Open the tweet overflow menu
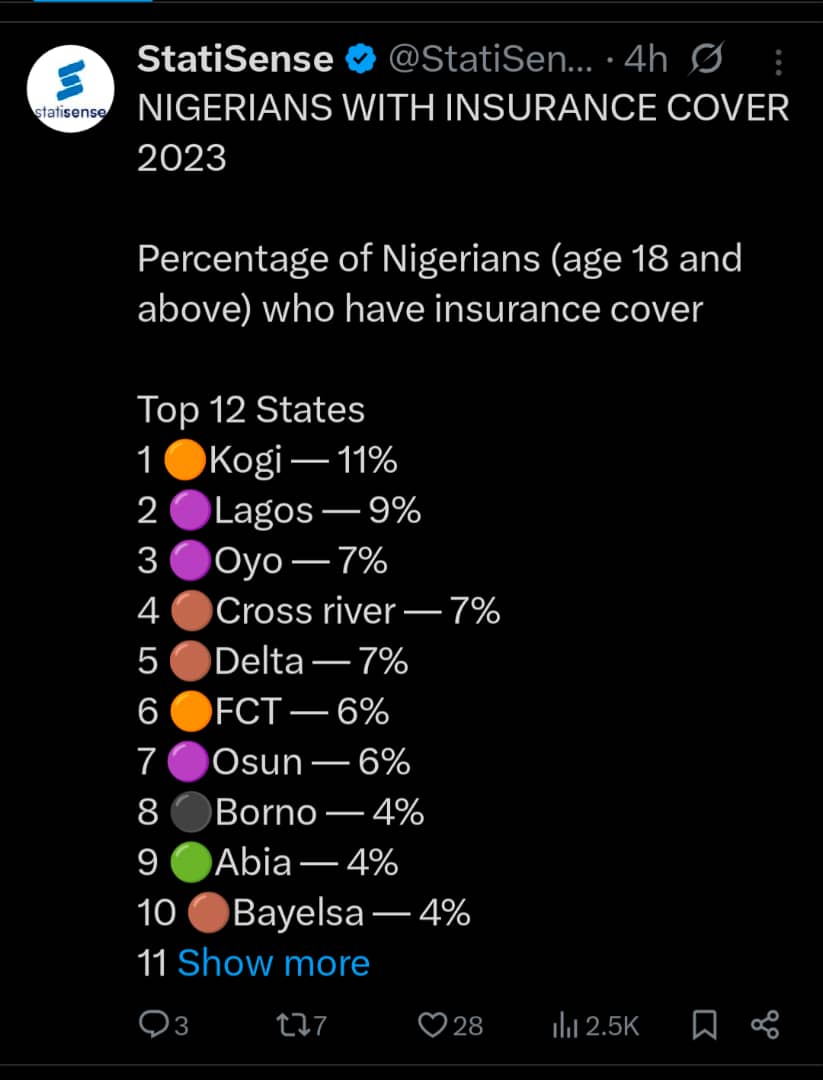This screenshot has width=823, height=1080. point(780,62)
